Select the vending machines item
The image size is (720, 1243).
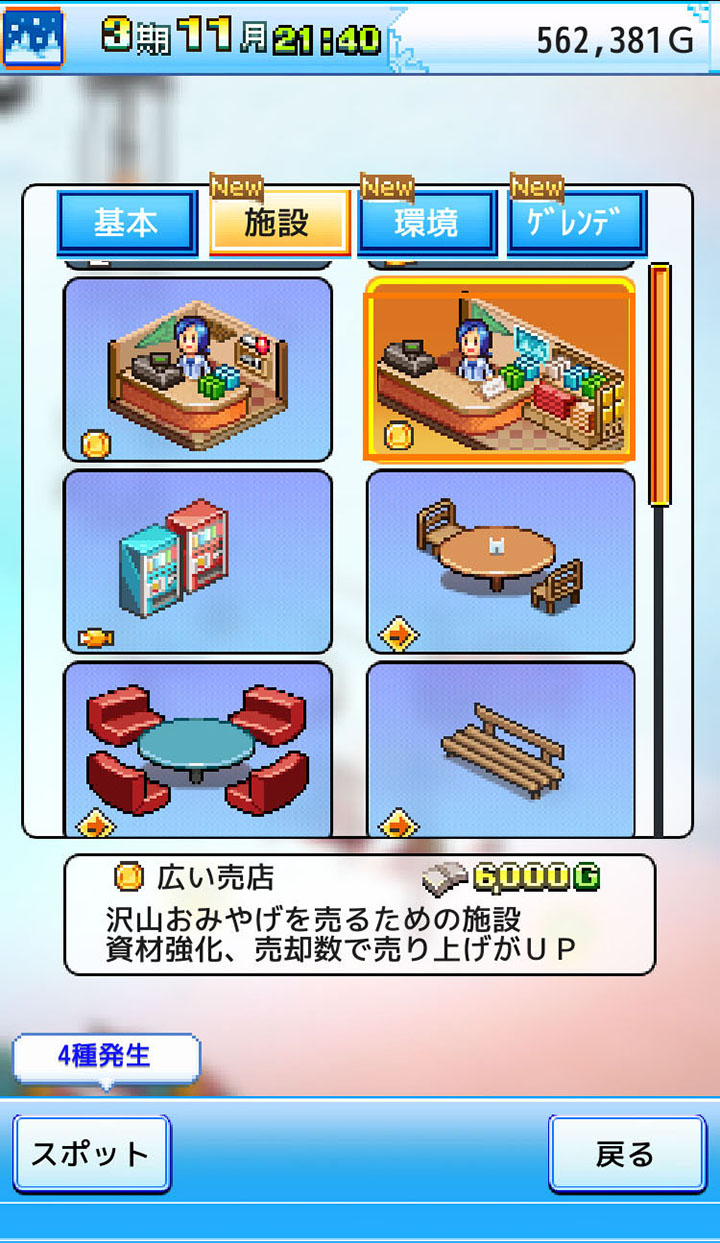tap(198, 561)
